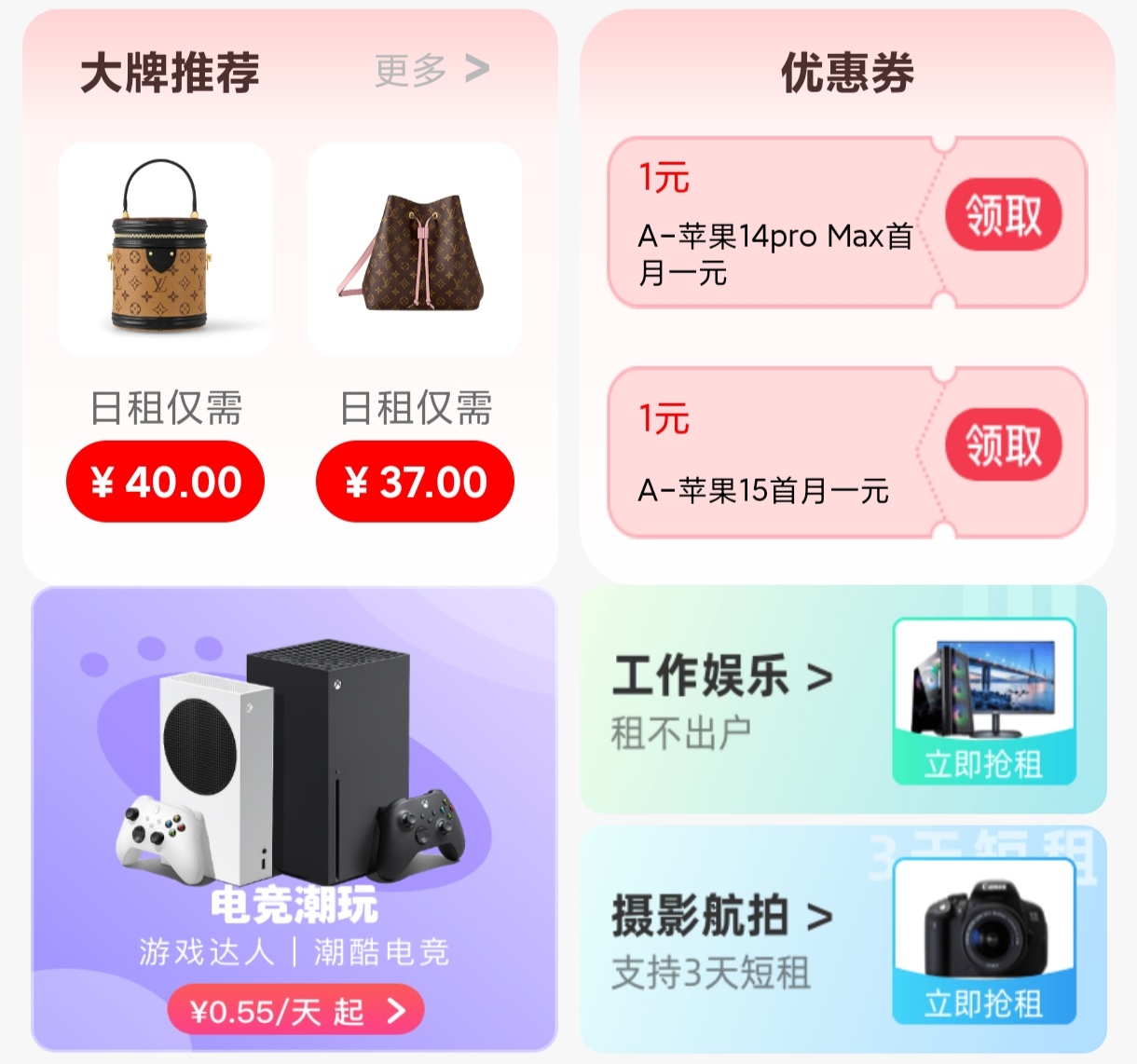1137x1064 pixels.
Task: Tap 立即抢租 on the computer tile
Action: pyautogui.click(x=983, y=763)
